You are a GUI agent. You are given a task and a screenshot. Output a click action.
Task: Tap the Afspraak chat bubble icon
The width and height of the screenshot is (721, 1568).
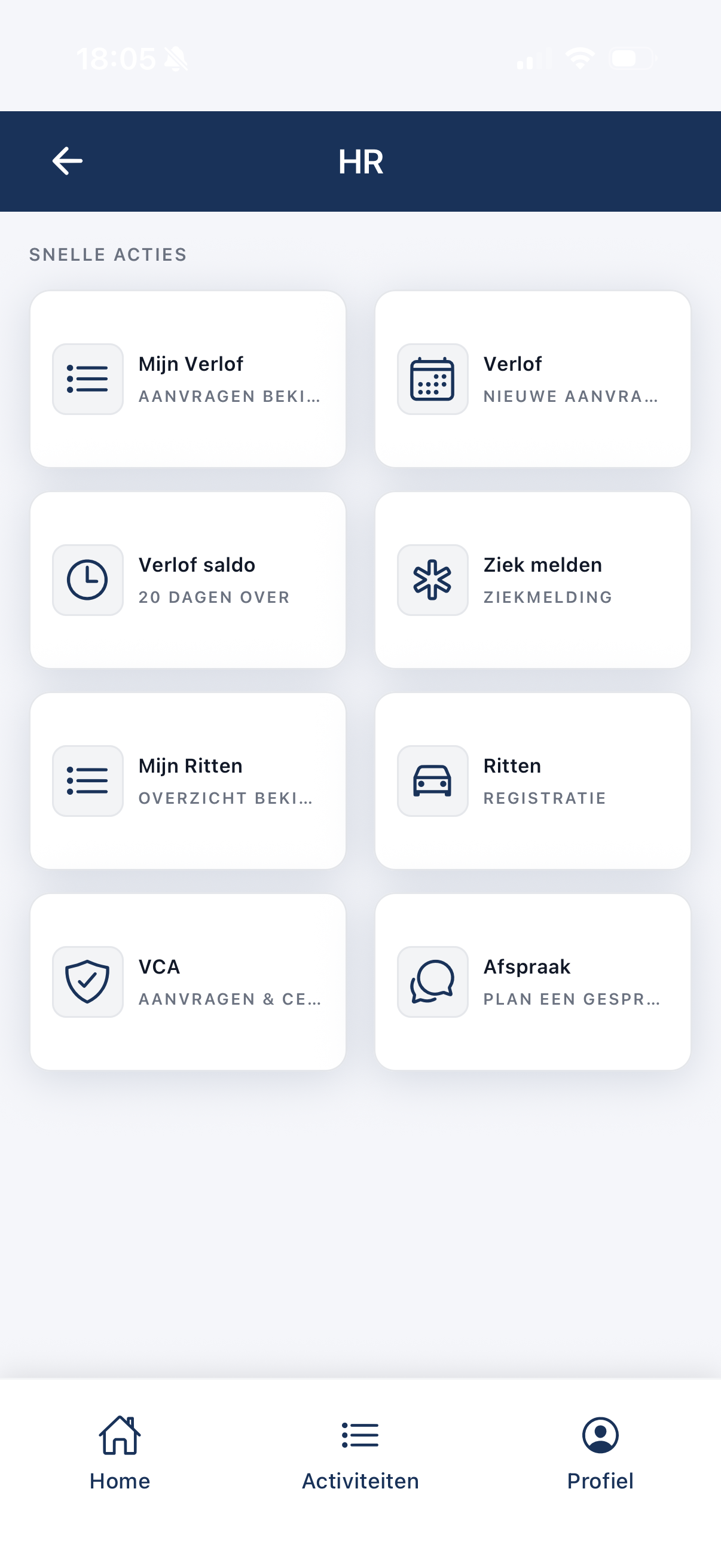(x=432, y=981)
